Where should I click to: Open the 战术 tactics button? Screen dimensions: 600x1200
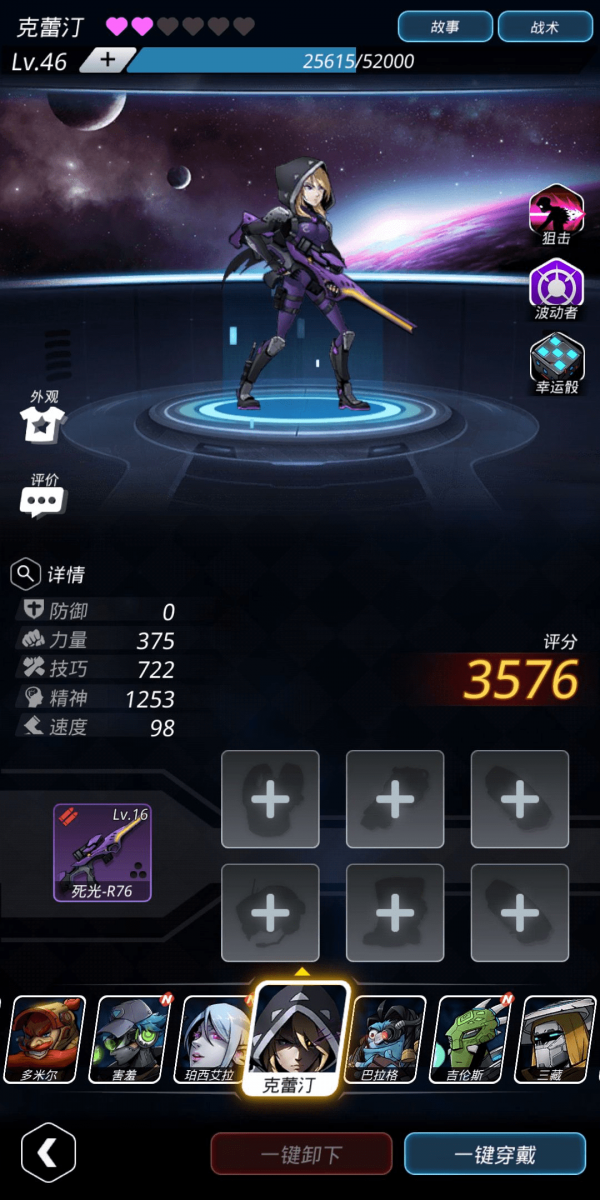pyautogui.click(x=545, y=27)
